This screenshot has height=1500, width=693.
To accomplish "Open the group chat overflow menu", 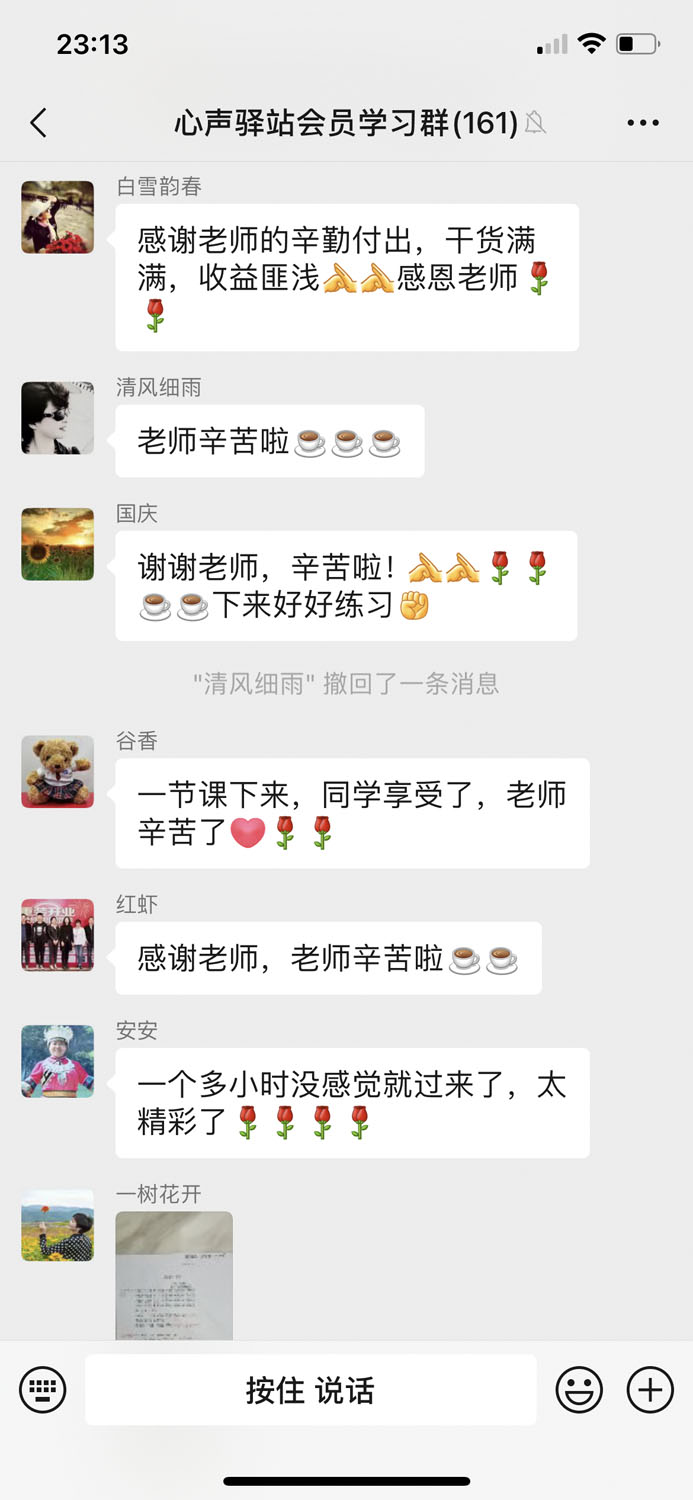I will pos(643,123).
